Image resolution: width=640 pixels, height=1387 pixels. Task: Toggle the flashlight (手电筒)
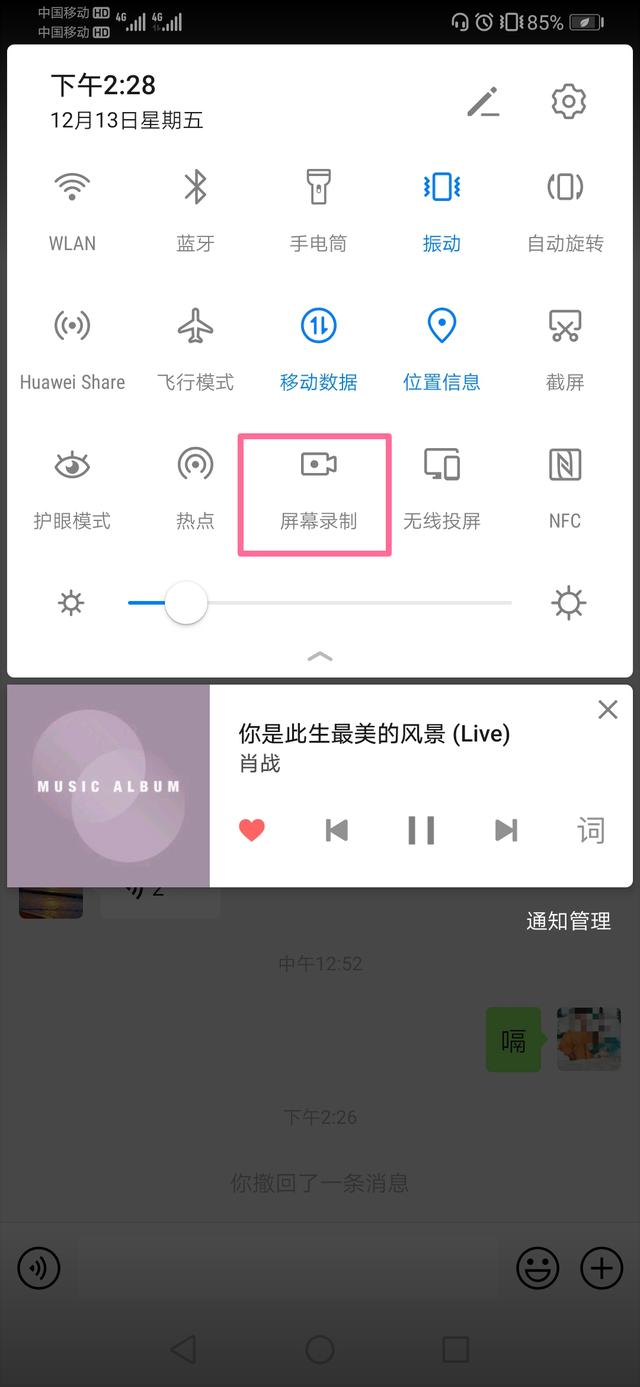click(318, 187)
